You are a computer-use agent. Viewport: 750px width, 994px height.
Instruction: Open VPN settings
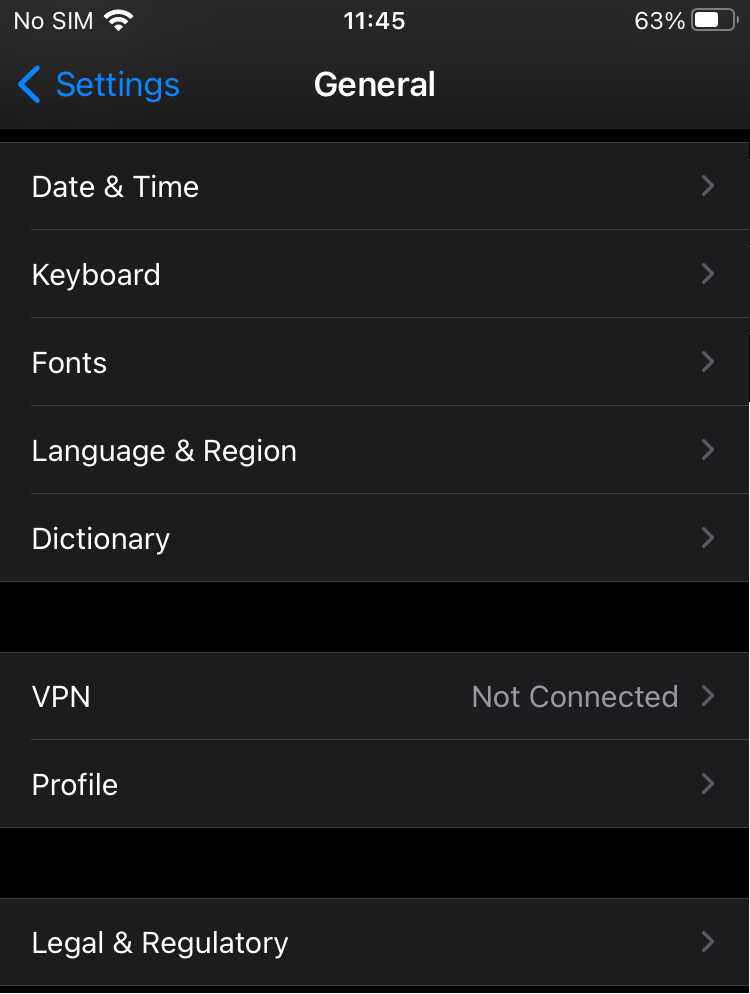[x=374, y=697]
